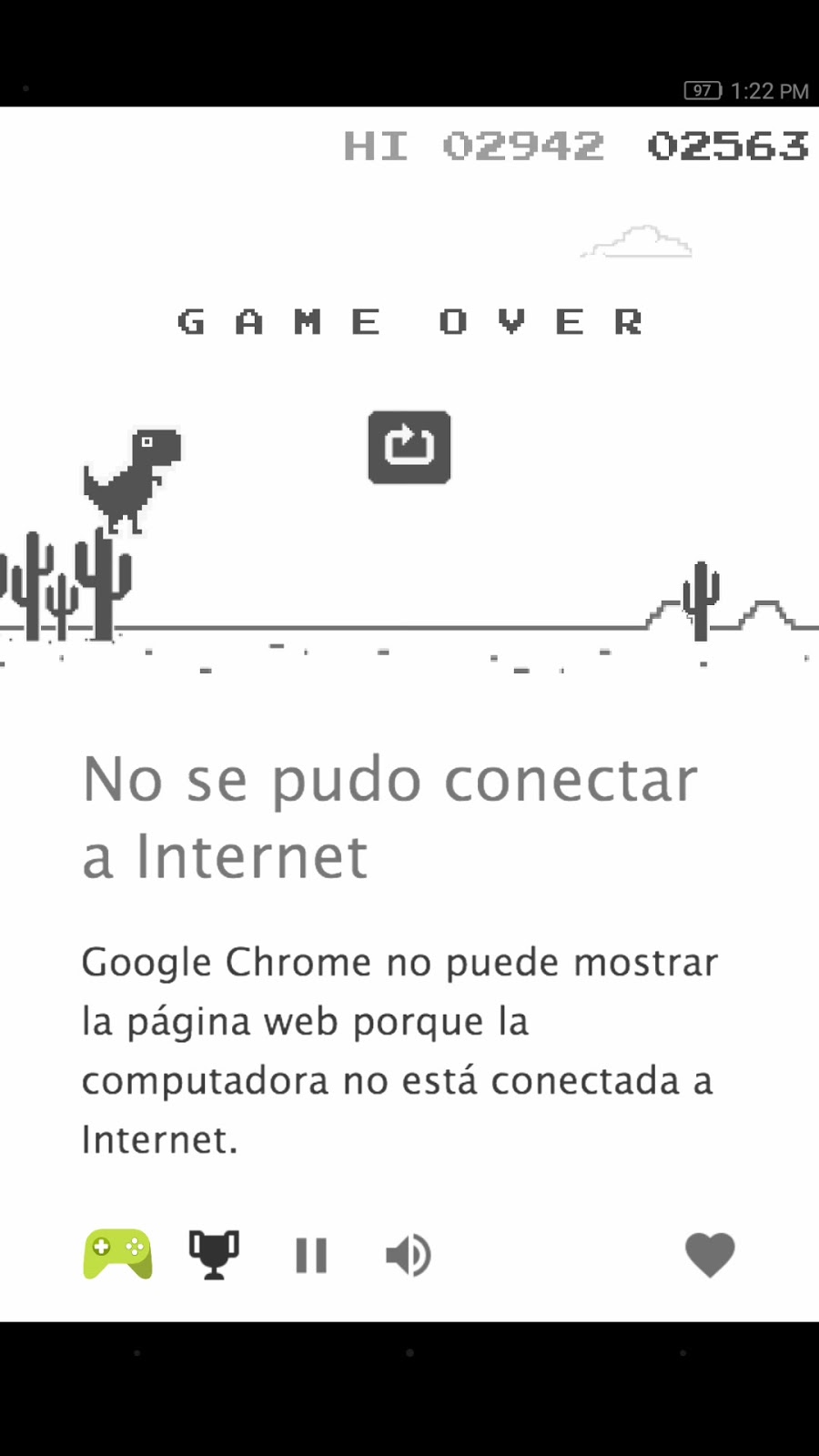The width and height of the screenshot is (819, 1456).
Task: Mute the game sound
Action: [409, 1255]
